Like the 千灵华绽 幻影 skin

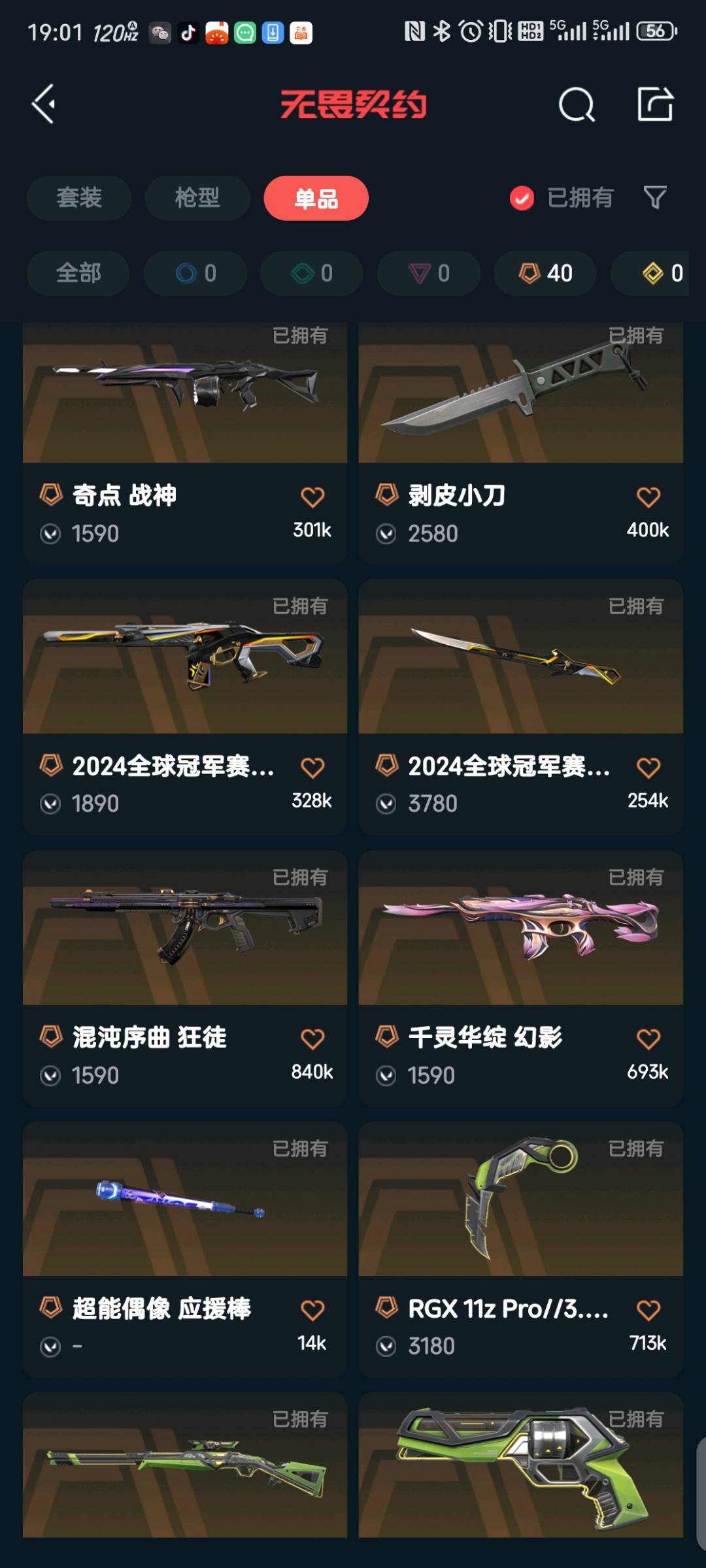point(648,1039)
